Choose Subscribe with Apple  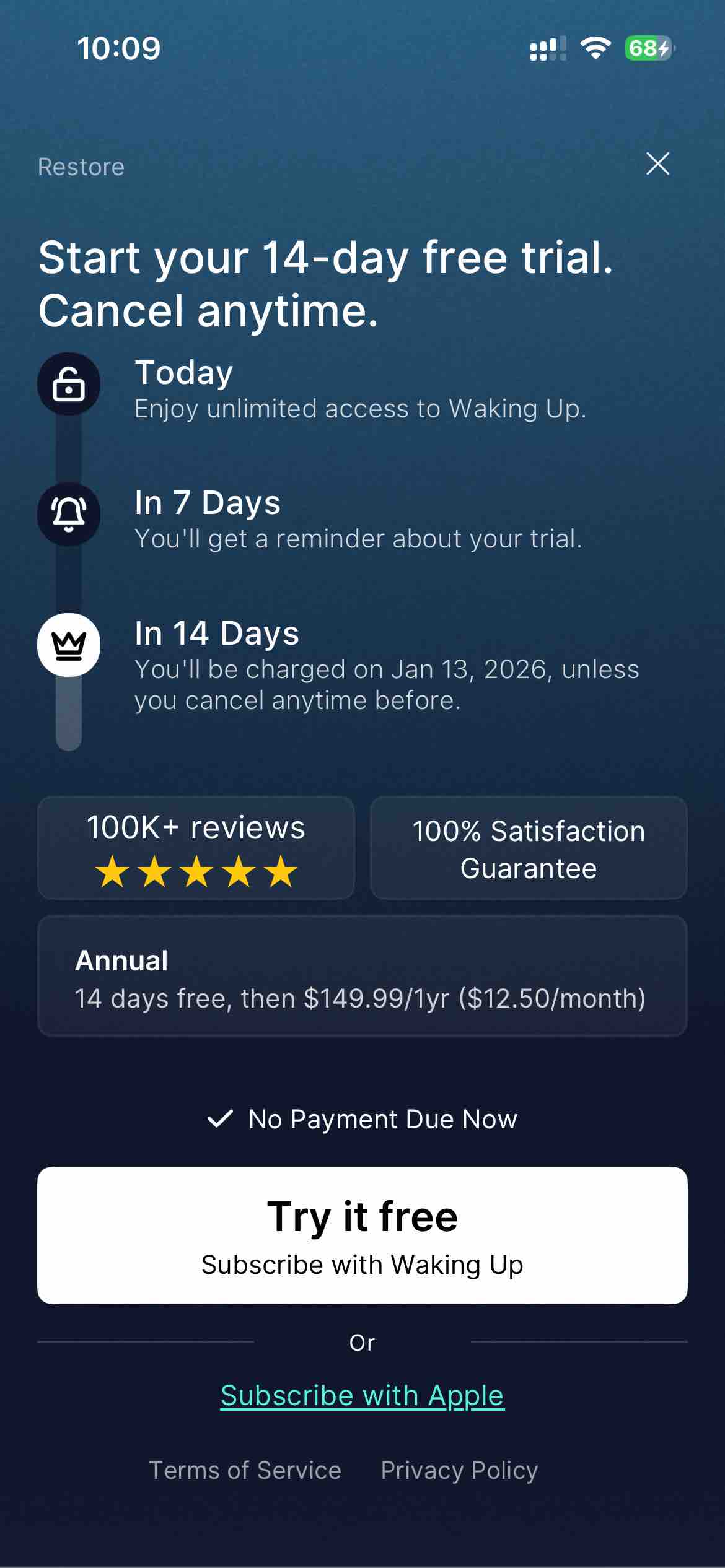point(362,1396)
